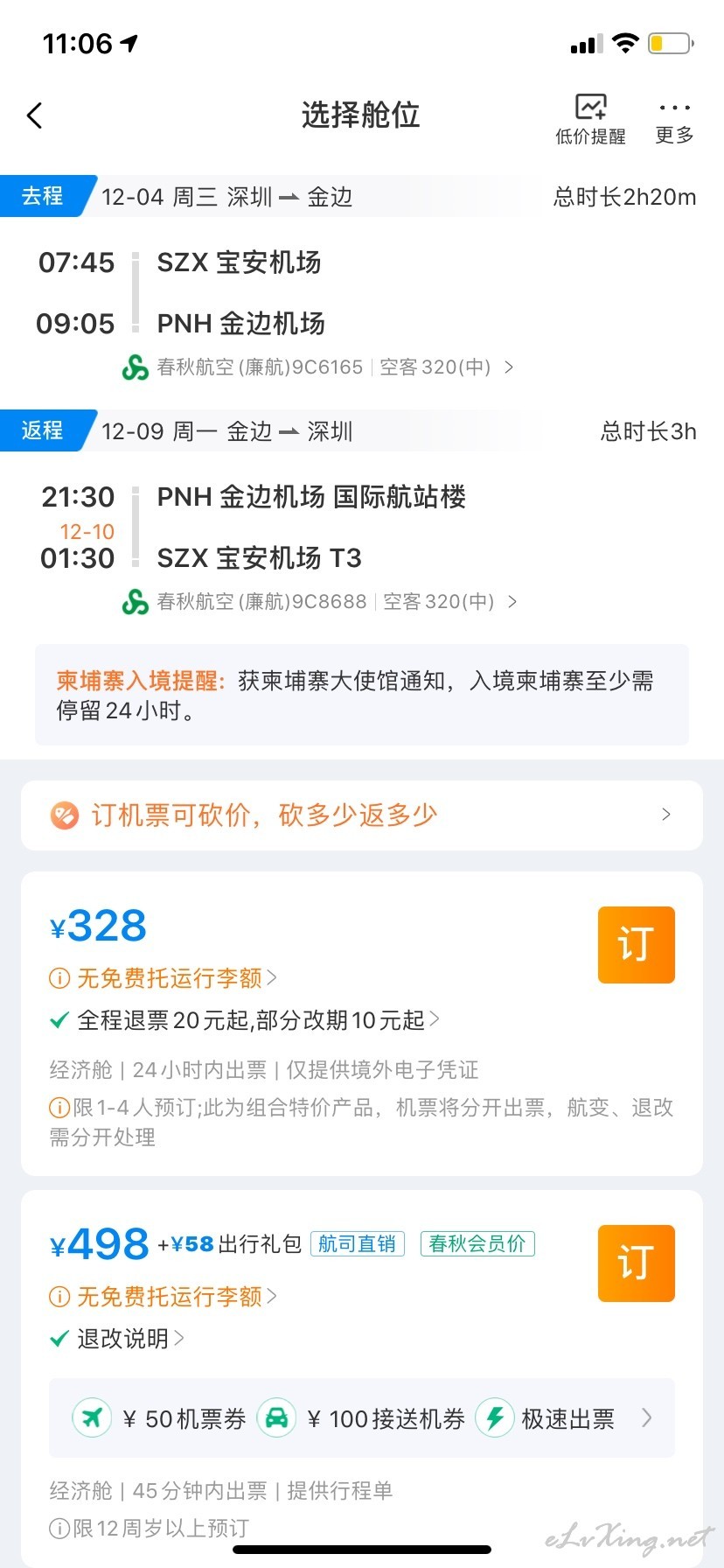Book the ¥328 fare
This screenshot has width=724, height=1568.
636,945
